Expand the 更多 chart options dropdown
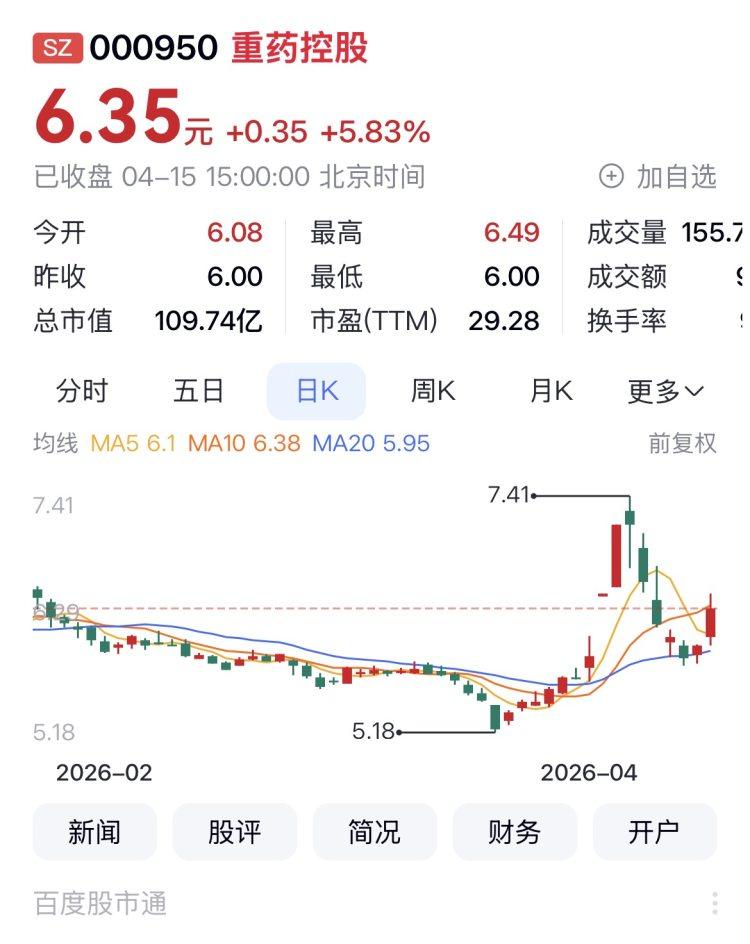 tap(666, 391)
